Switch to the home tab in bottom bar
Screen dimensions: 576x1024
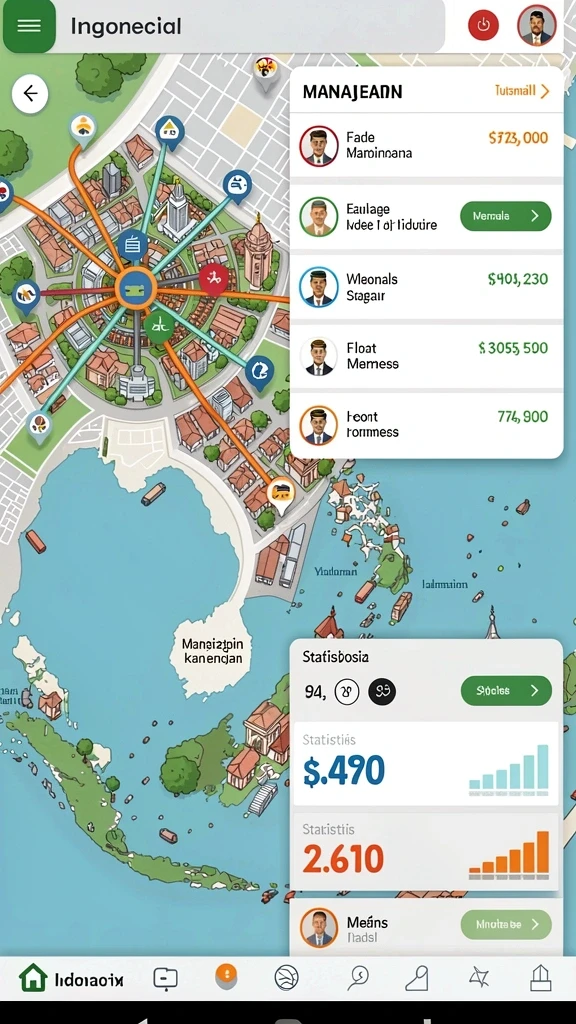coord(72,978)
